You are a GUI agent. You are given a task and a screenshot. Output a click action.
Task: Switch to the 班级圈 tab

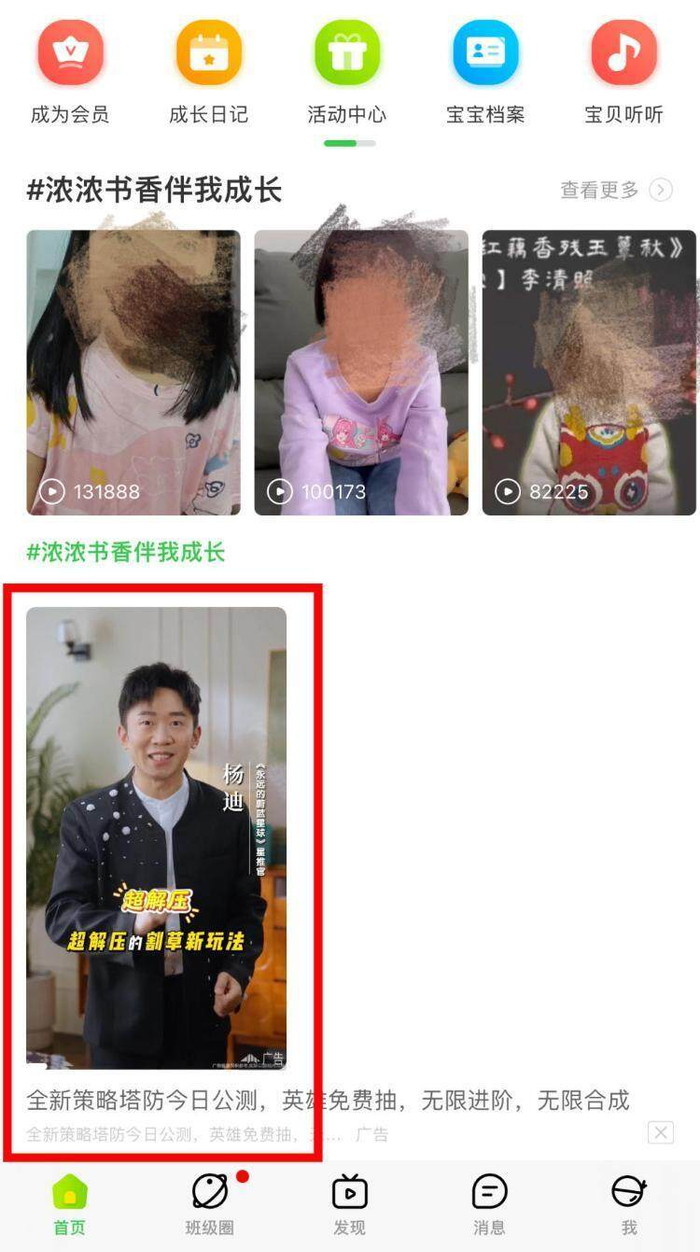click(x=210, y=1204)
